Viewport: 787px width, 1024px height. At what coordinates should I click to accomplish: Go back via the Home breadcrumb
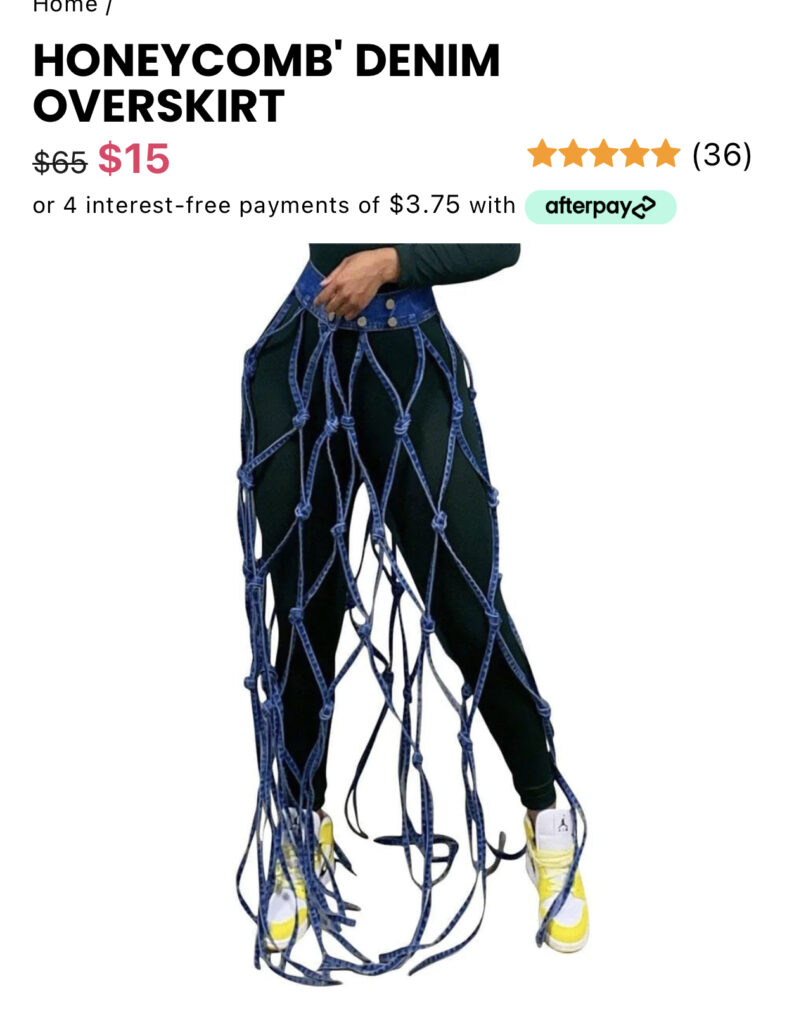[x=64, y=7]
